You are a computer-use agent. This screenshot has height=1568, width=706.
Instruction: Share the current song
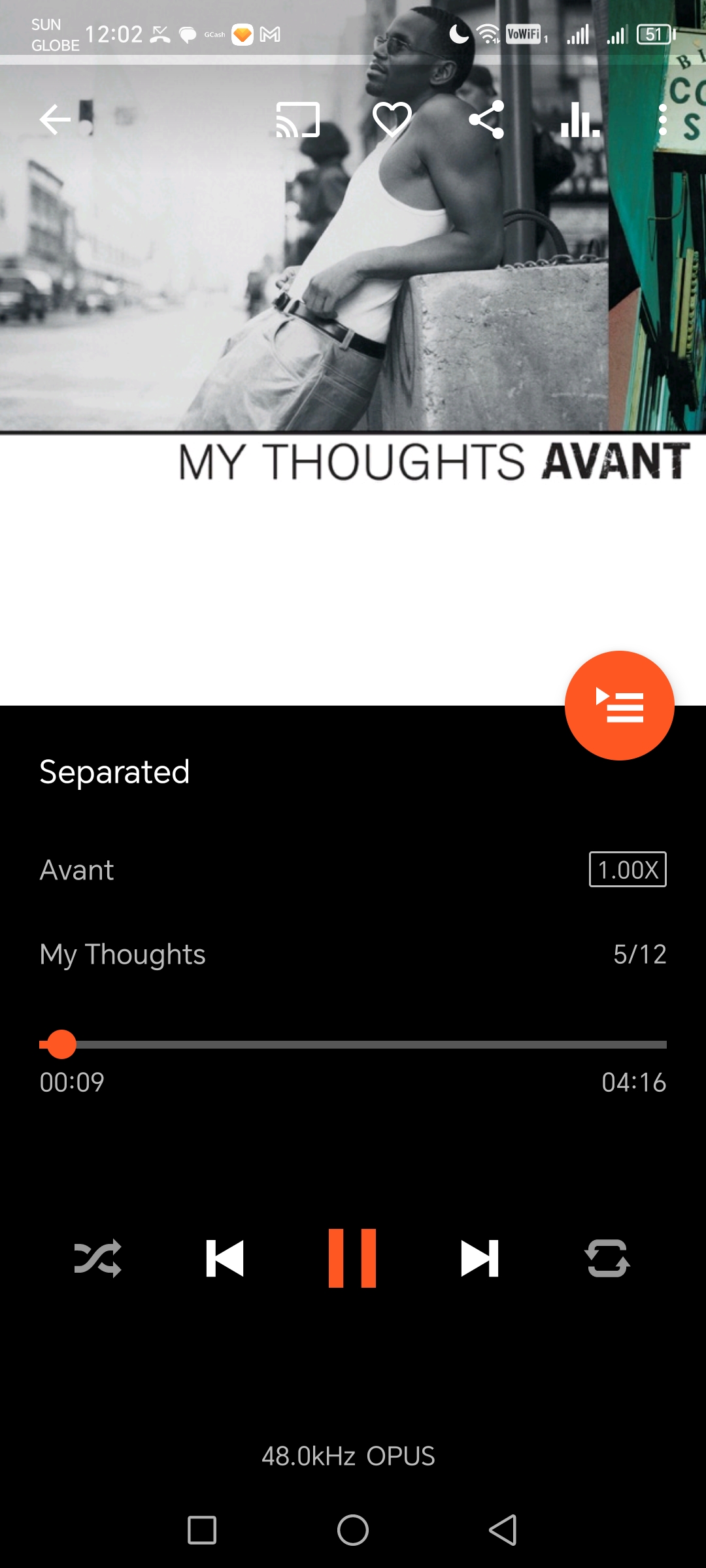coord(486,120)
